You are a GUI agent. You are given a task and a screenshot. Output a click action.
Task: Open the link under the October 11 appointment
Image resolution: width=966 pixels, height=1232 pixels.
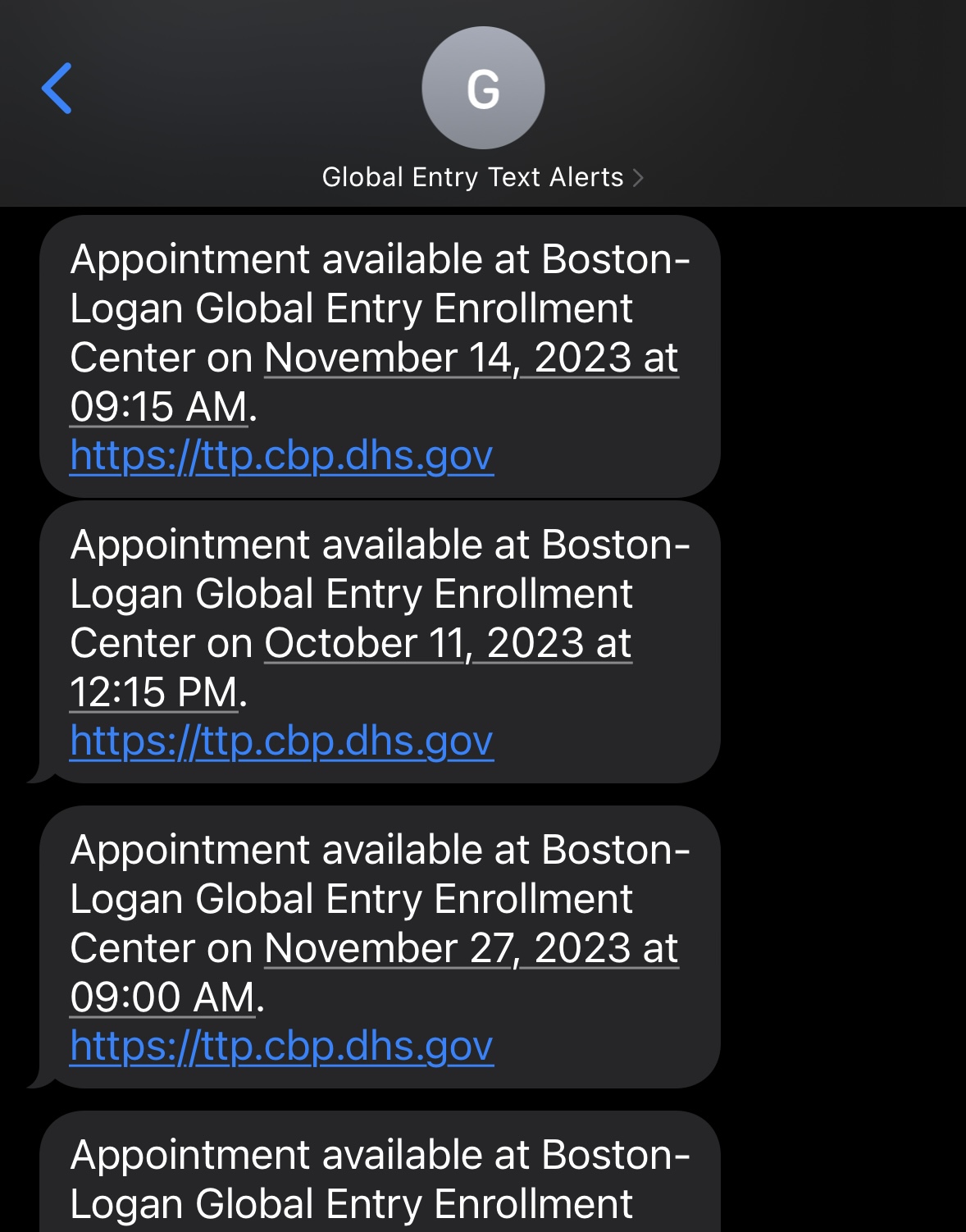(281, 741)
